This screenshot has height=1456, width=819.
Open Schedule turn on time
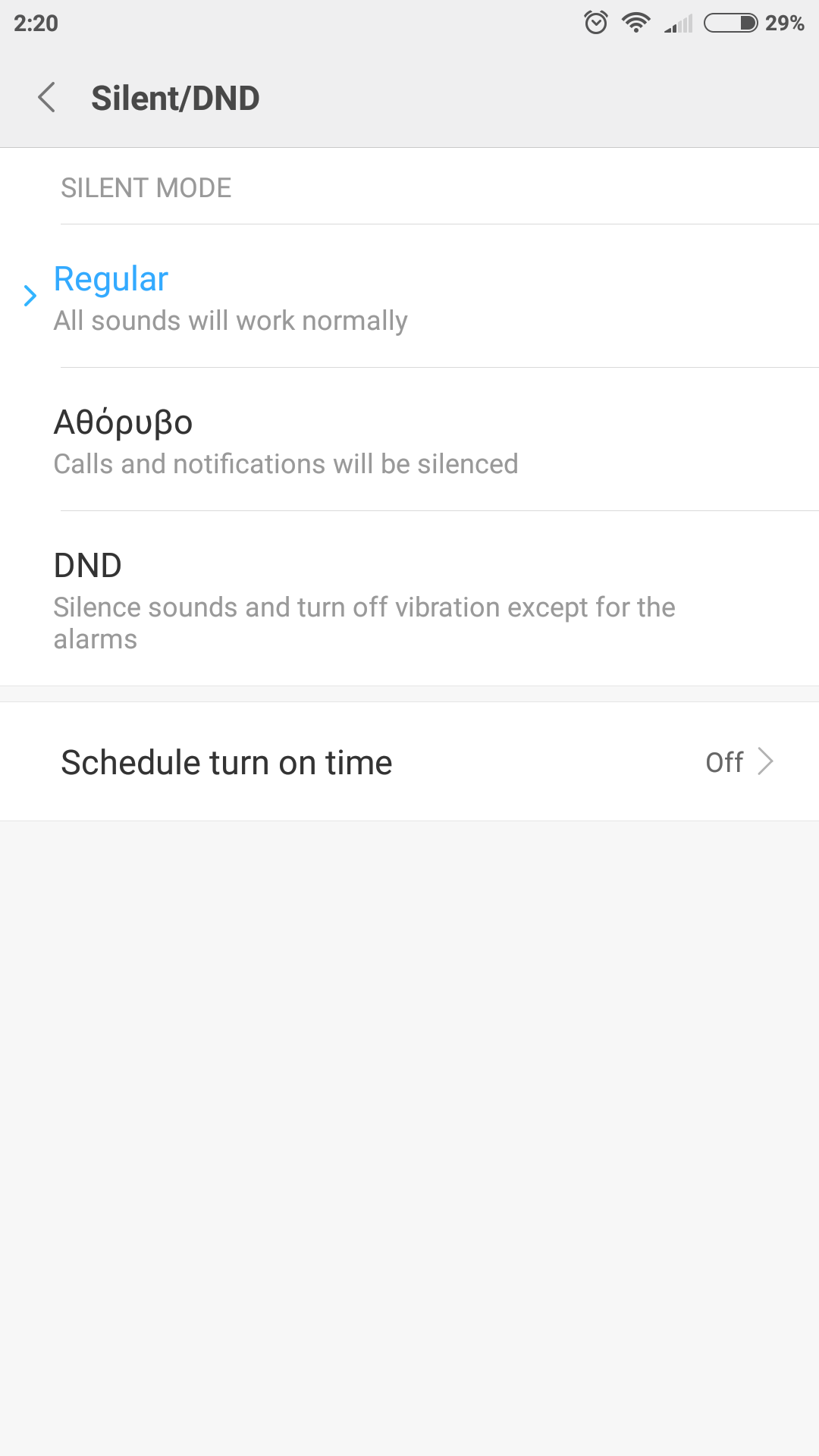coord(409,762)
